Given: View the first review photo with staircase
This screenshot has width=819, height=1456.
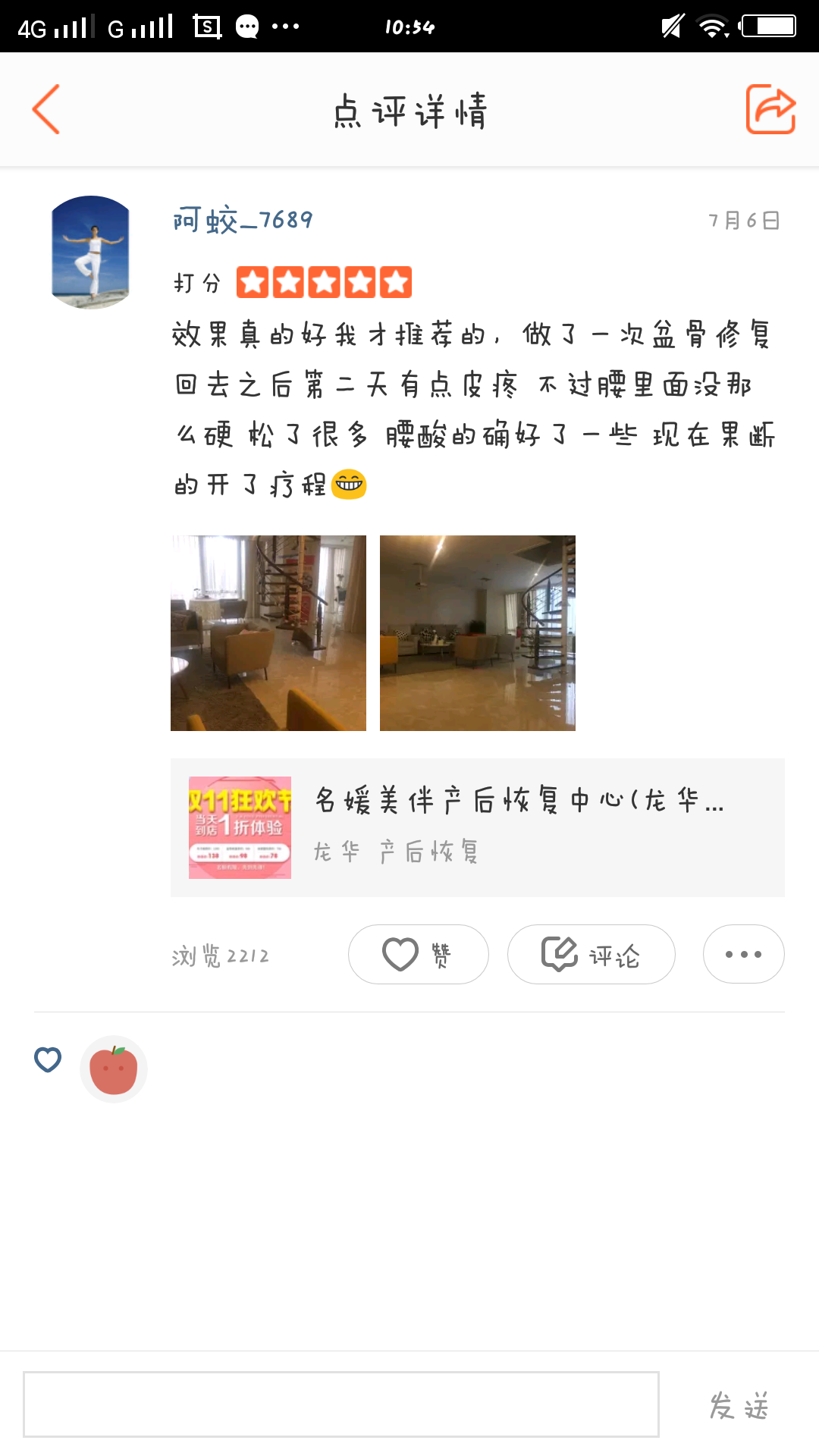Looking at the screenshot, I should 268,633.
